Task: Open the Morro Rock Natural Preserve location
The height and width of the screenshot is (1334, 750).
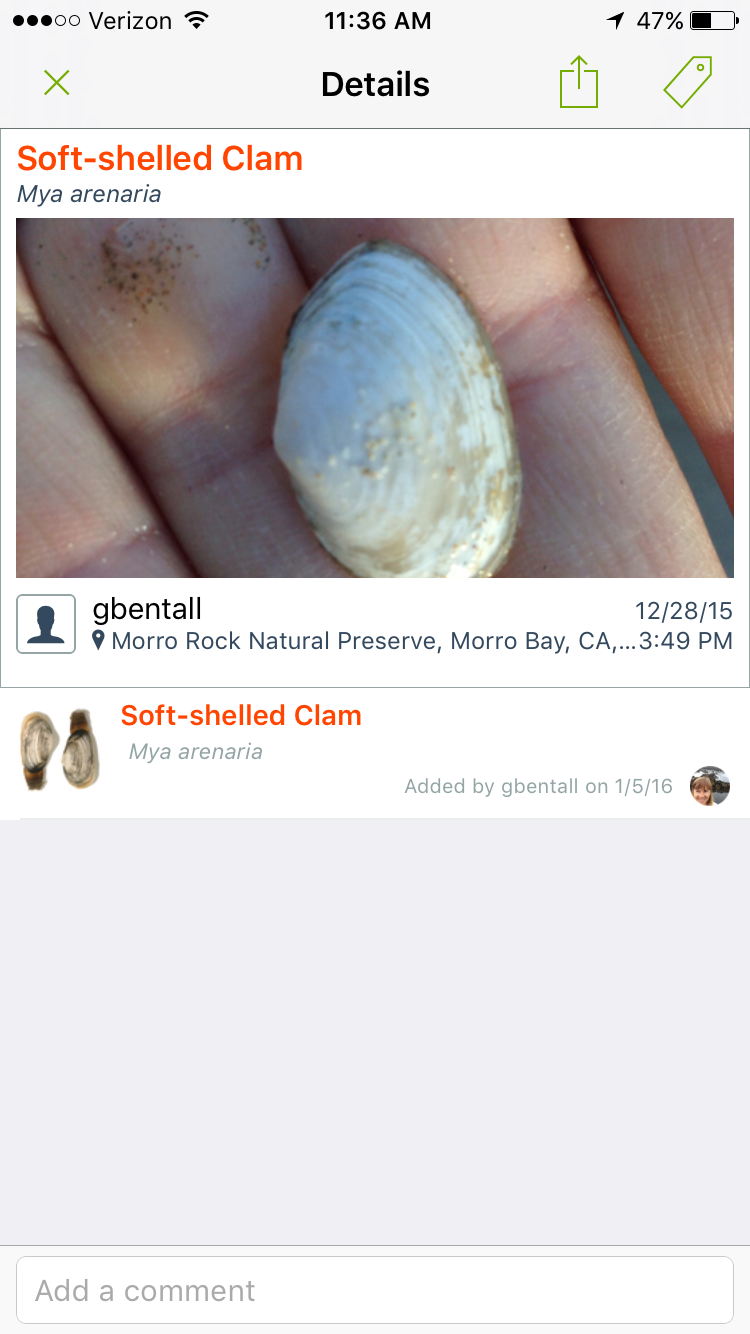Action: click(x=363, y=641)
